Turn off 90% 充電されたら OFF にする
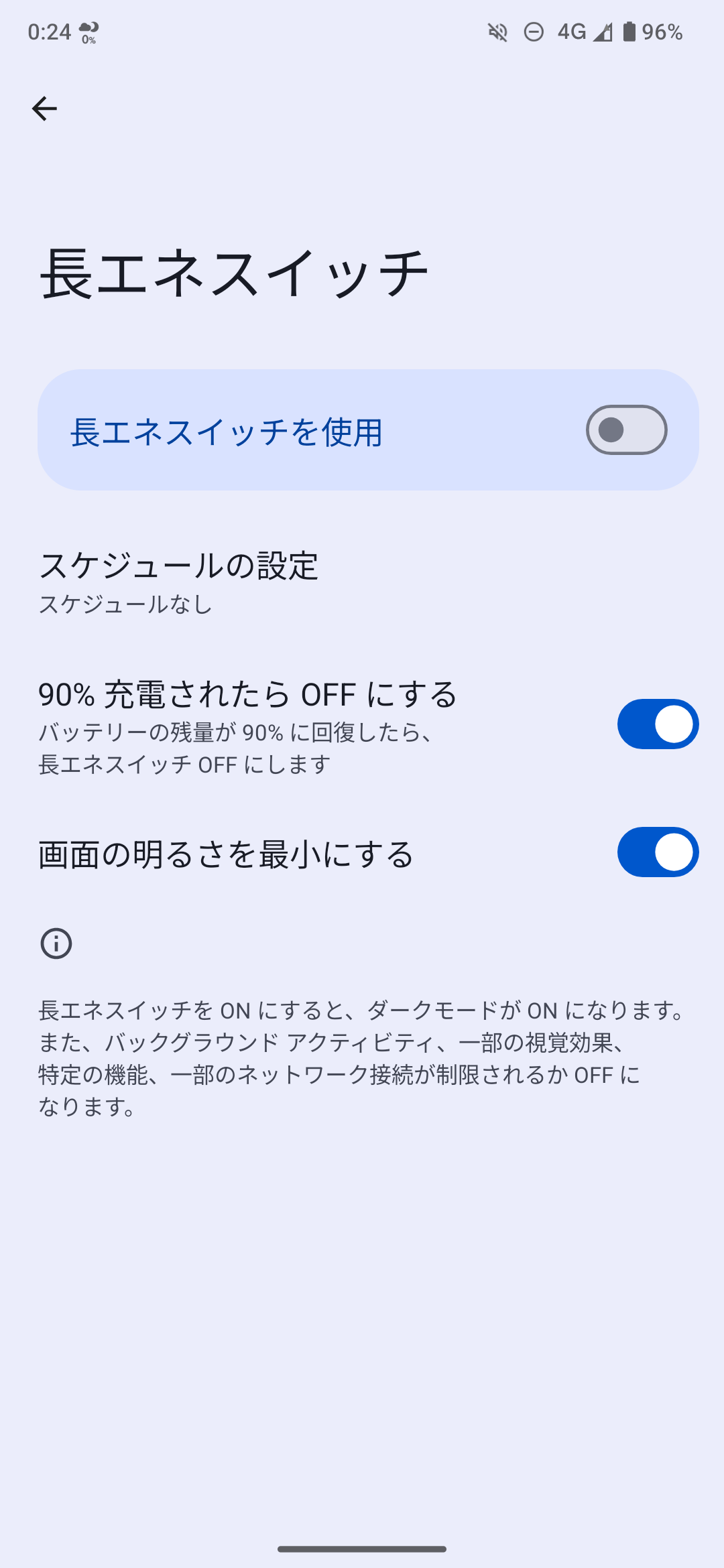Image resolution: width=724 pixels, height=1568 pixels. click(657, 724)
